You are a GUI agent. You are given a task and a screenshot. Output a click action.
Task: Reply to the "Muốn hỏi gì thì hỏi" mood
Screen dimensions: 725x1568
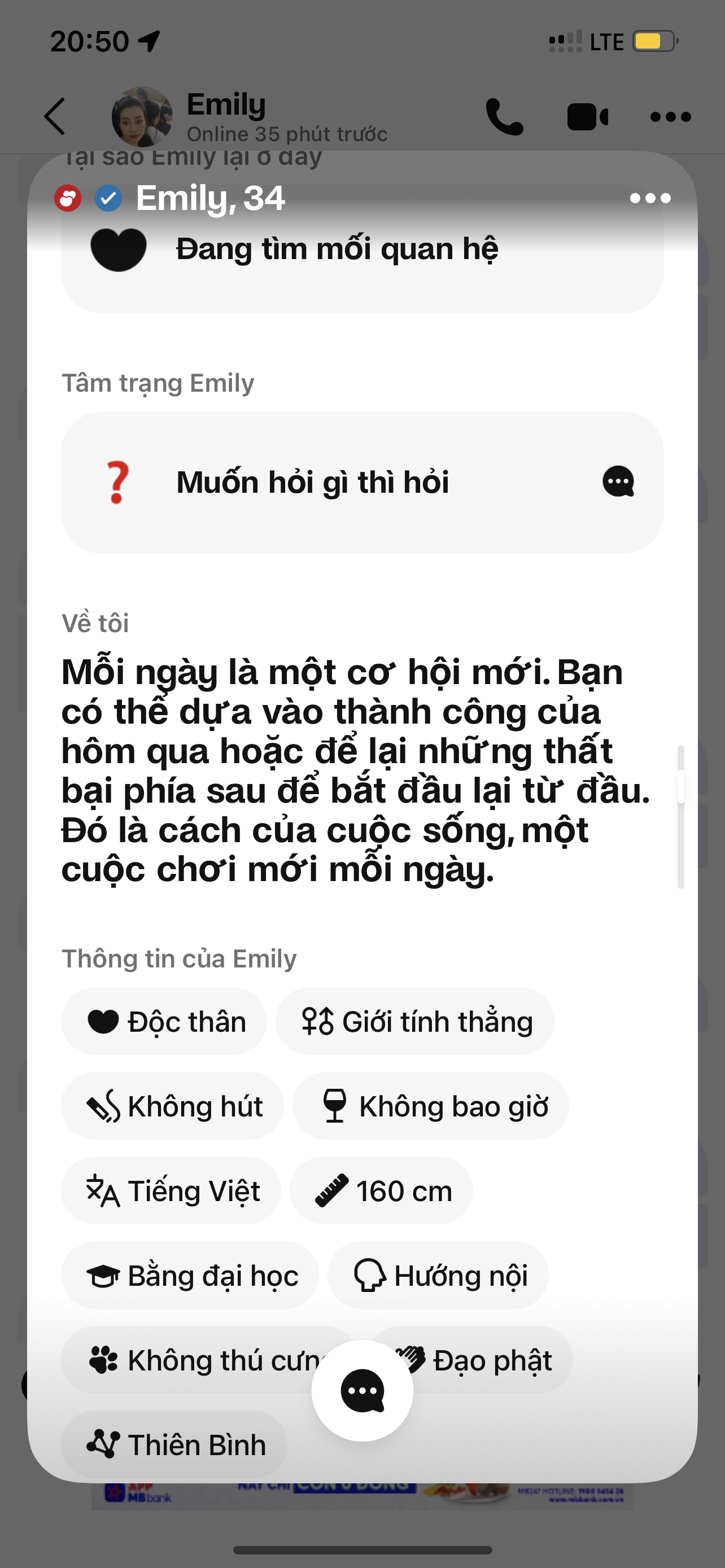pyautogui.click(x=618, y=482)
